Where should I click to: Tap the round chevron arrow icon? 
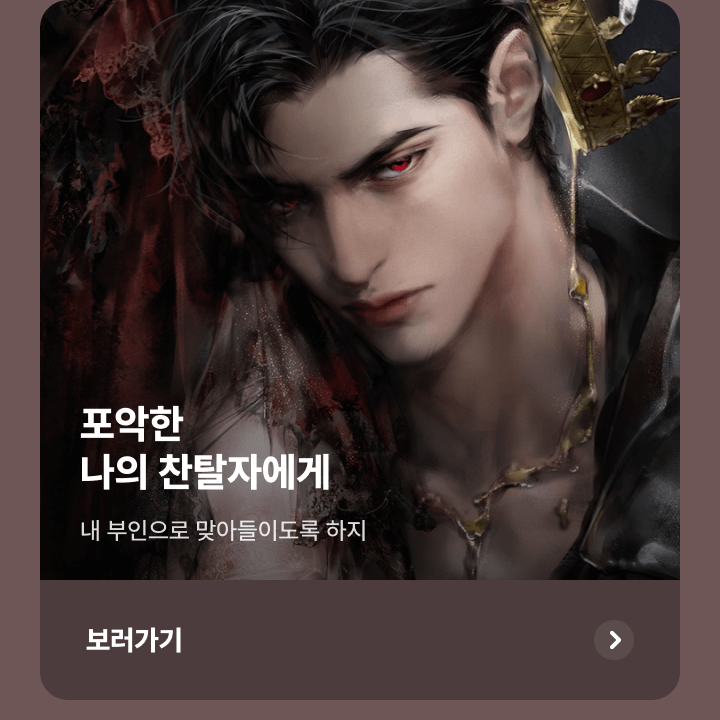point(613,640)
